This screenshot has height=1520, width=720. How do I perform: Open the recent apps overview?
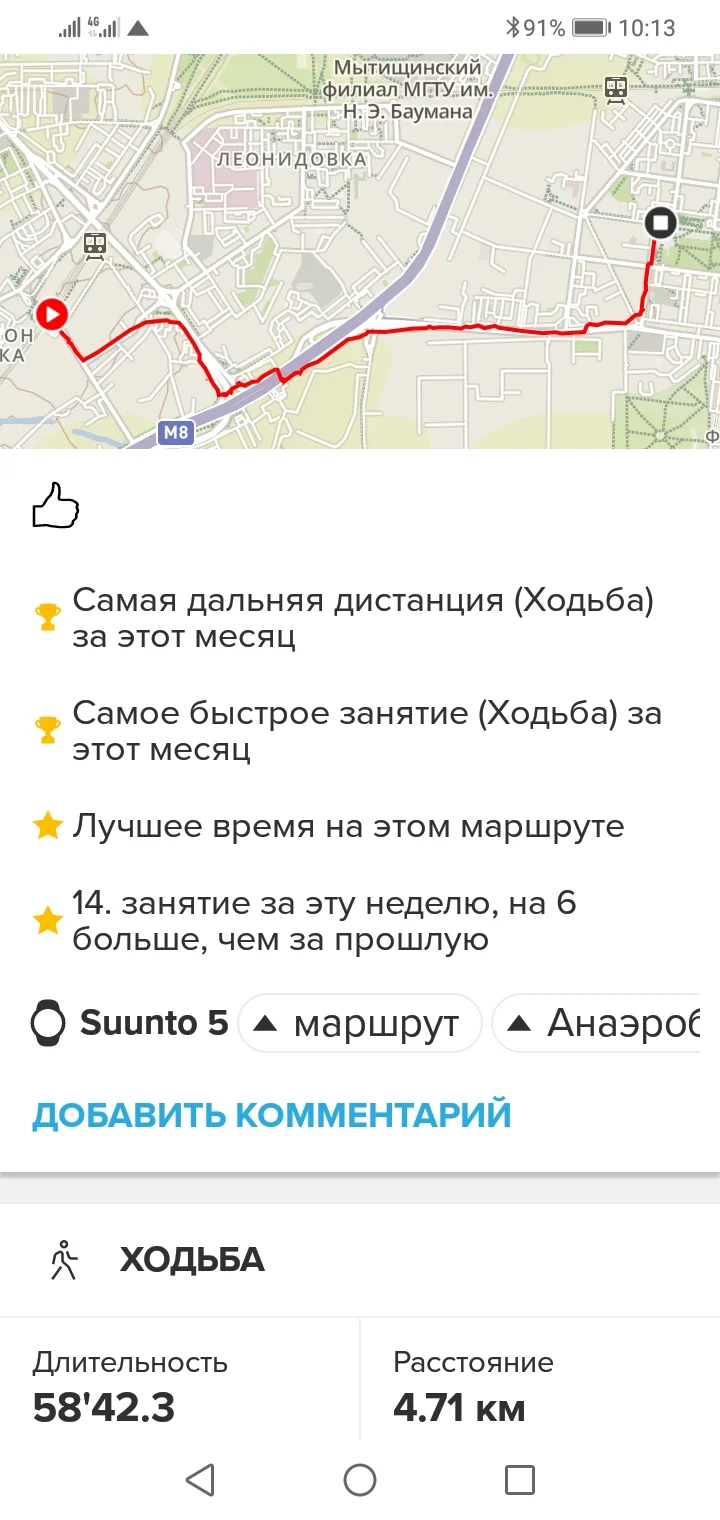(x=519, y=1479)
